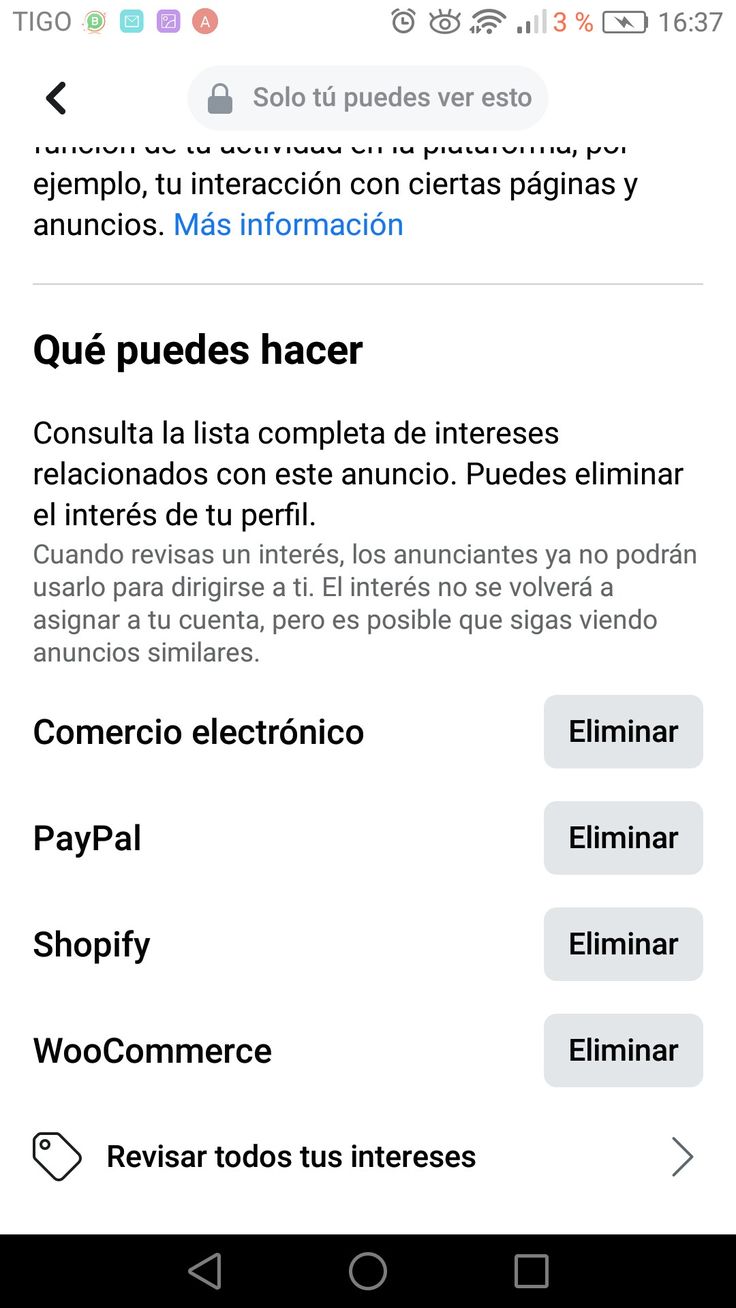Image resolution: width=736 pixels, height=1308 pixels.
Task: Eliminate WooCommerce from your interests
Action: tap(623, 1050)
